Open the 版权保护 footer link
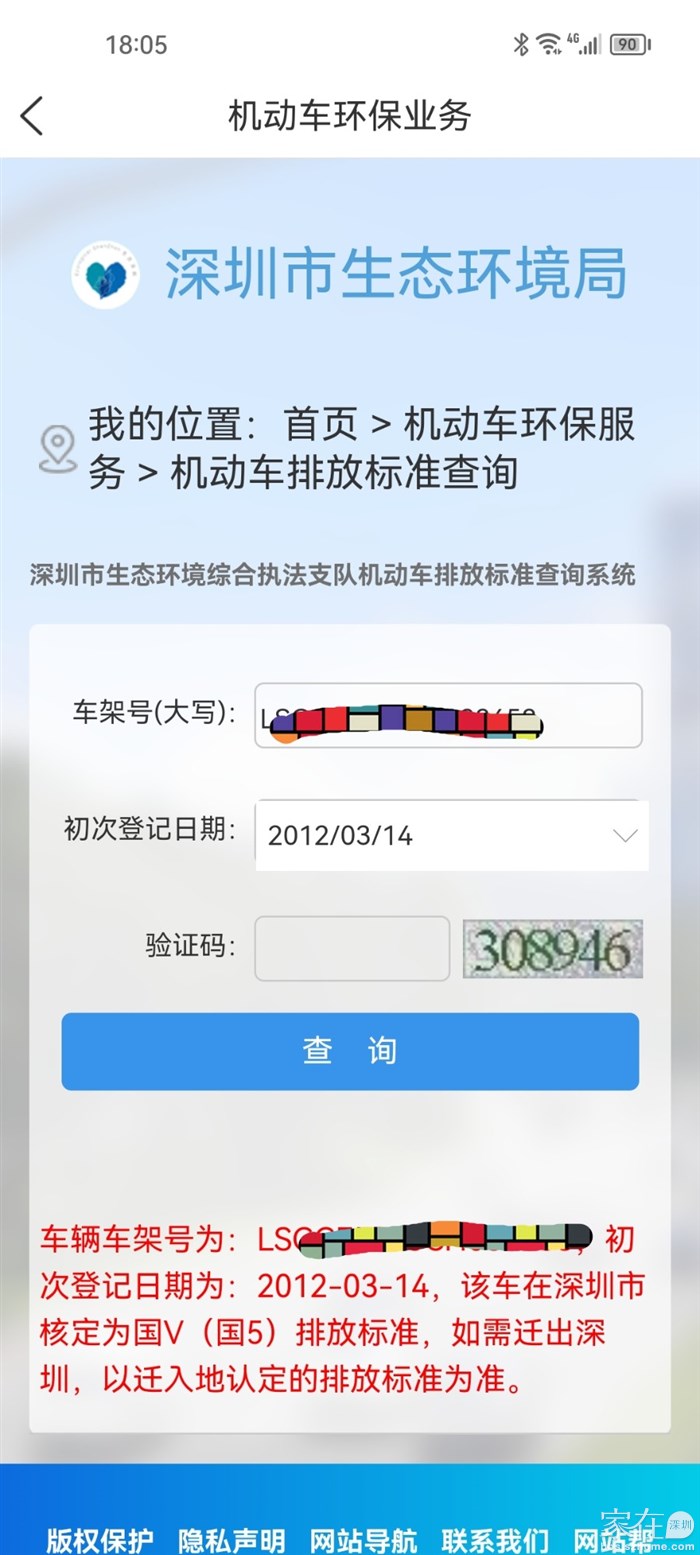Image resolution: width=700 pixels, height=1555 pixels. [x=99, y=1540]
